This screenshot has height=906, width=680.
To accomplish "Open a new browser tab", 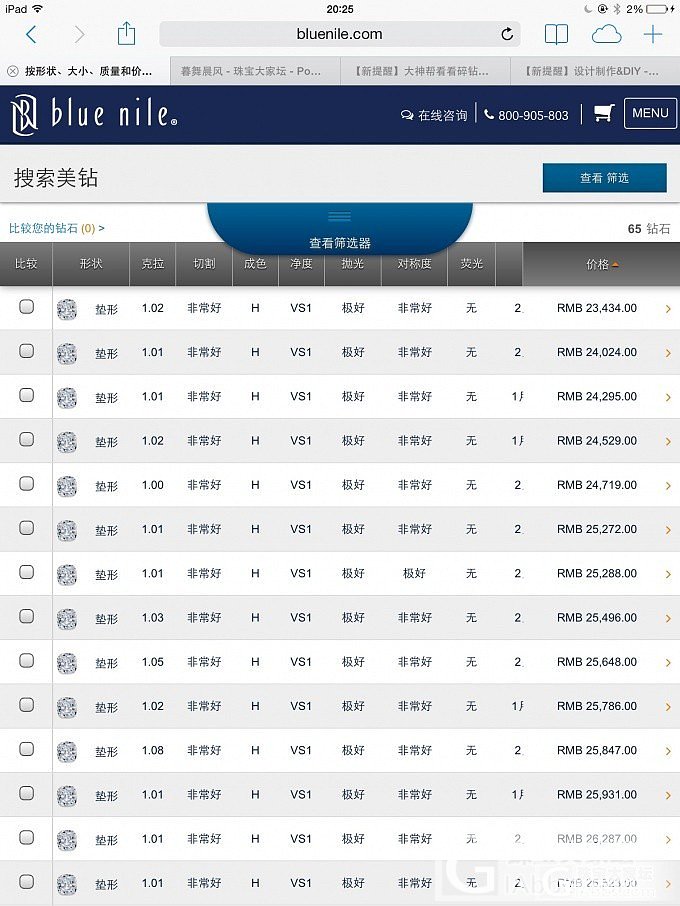I will click(x=652, y=35).
